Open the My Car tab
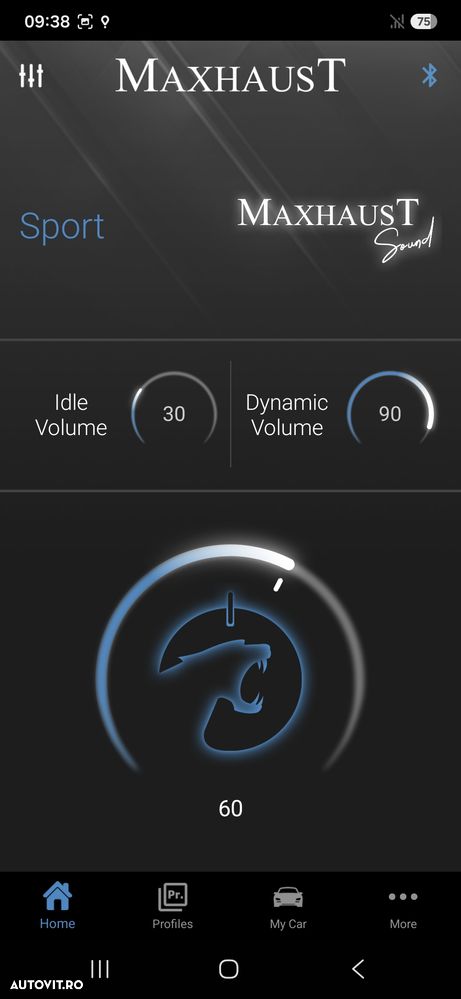Image resolution: width=461 pixels, height=999 pixels. click(x=288, y=907)
